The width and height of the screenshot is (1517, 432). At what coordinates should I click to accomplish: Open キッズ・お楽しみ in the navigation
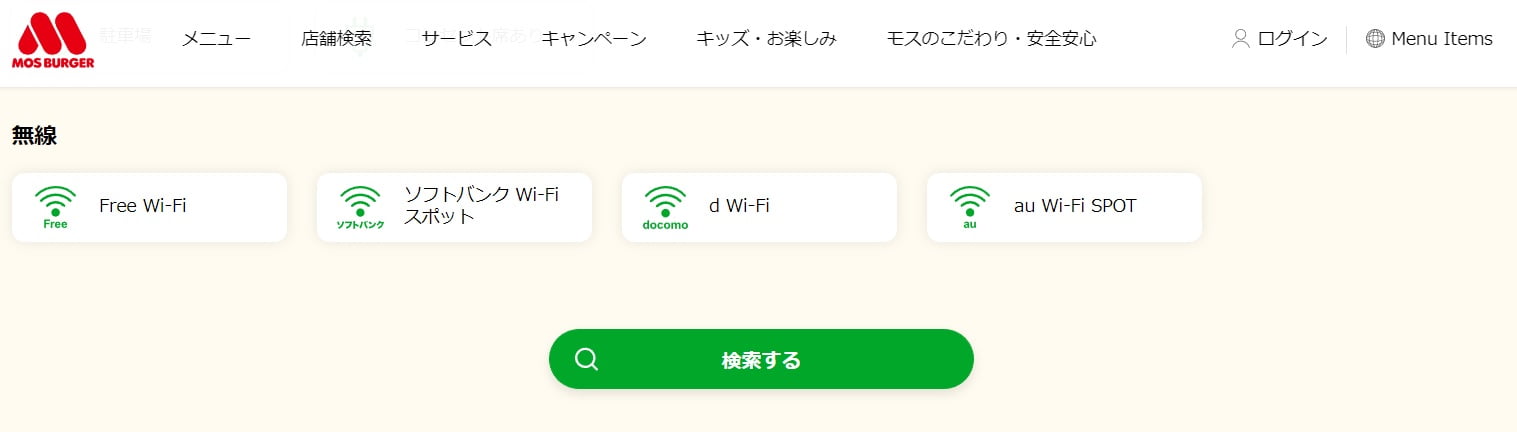(766, 39)
